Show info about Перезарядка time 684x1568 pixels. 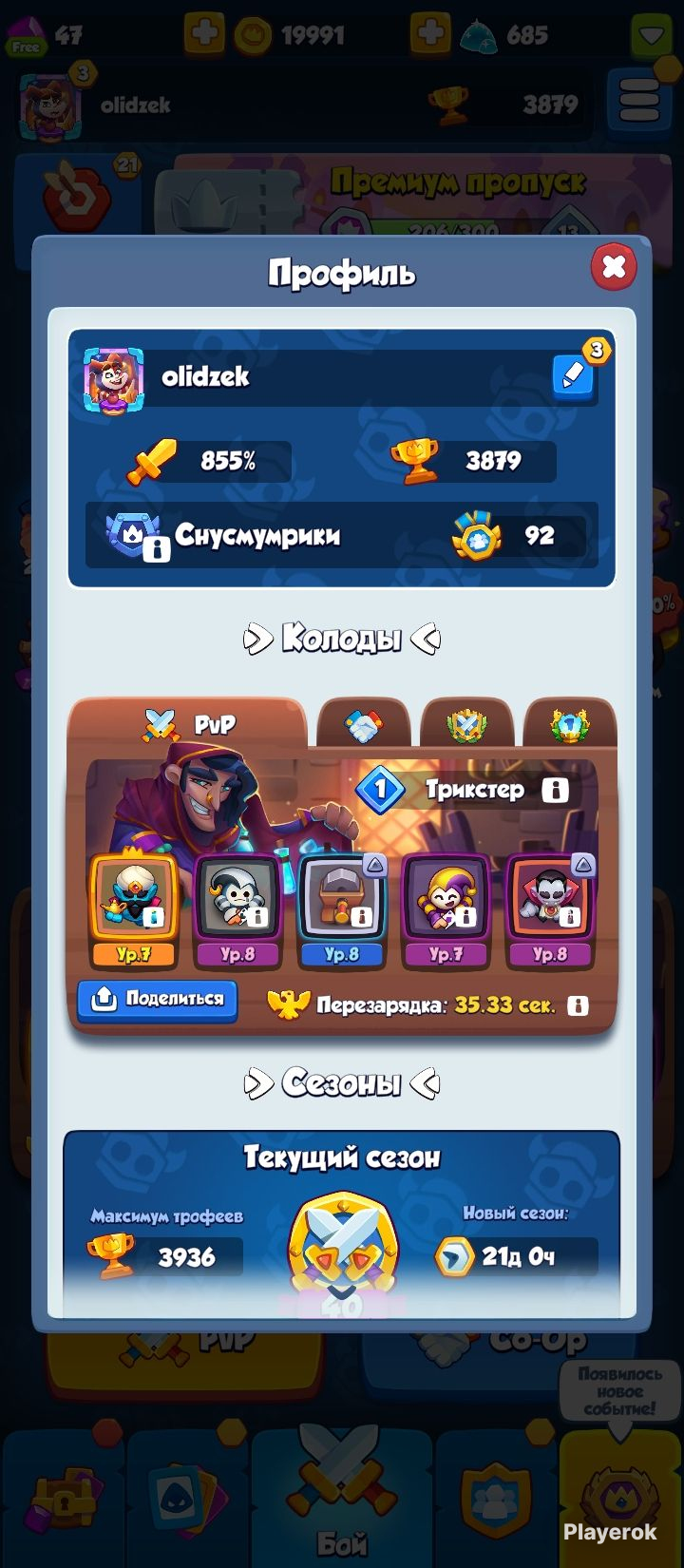[578, 1005]
